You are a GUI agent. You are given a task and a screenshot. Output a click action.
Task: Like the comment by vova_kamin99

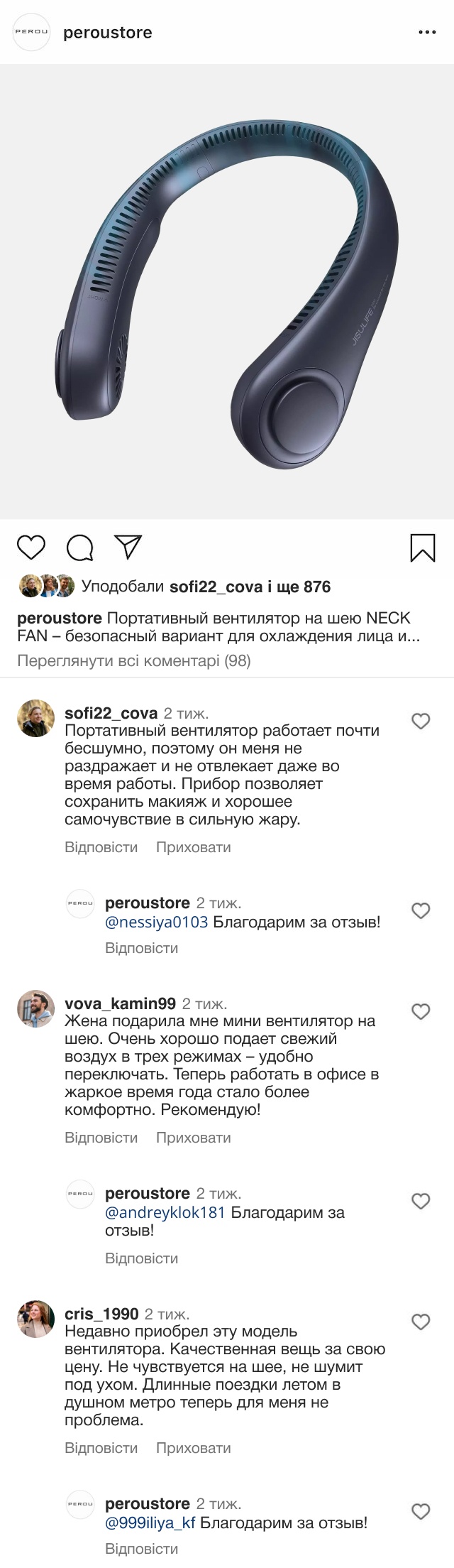pyautogui.click(x=421, y=1012)
